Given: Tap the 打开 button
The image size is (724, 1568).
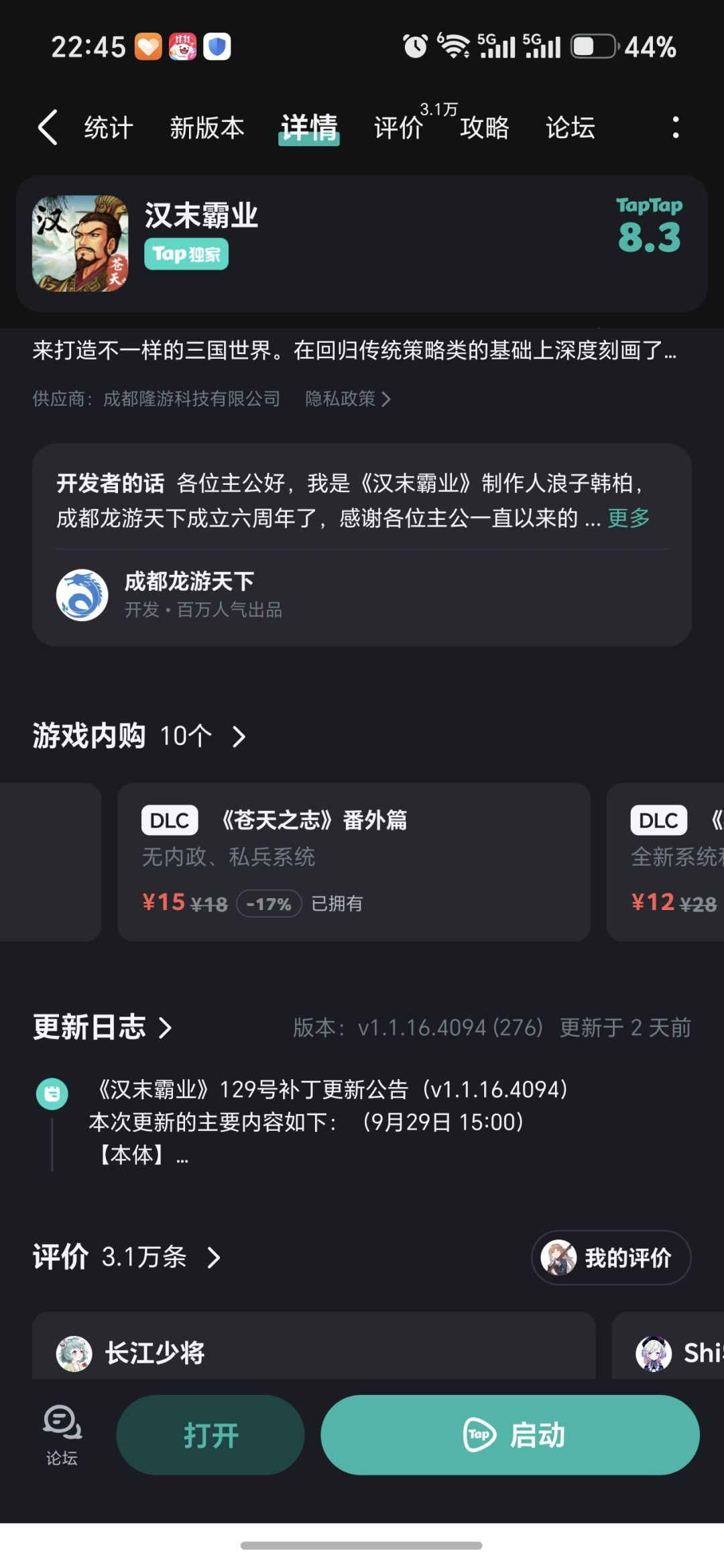Looking at the screenshot, I should [x=210, y=1435].
